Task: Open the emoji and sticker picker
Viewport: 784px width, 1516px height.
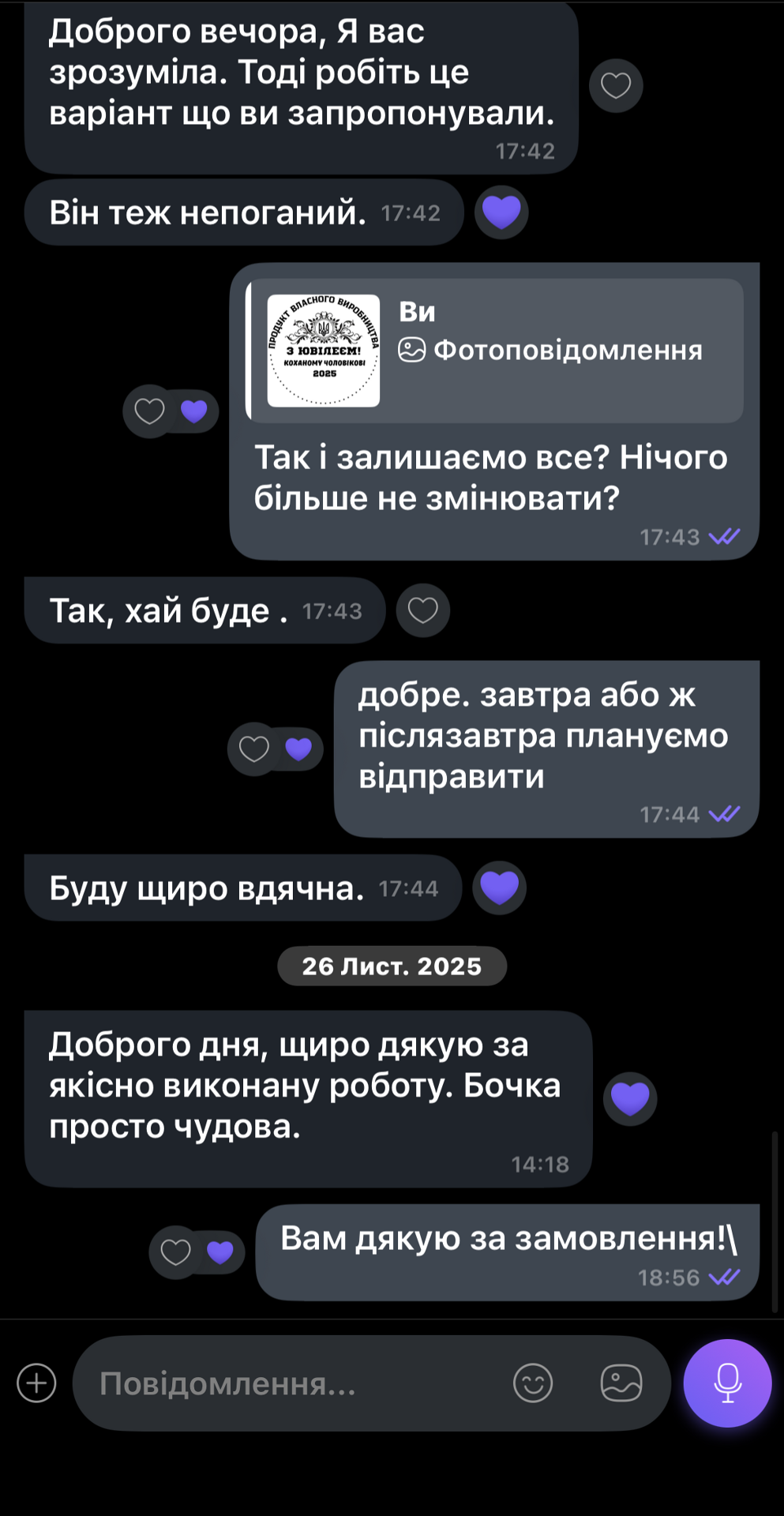Action: [x=533, y=1383]
